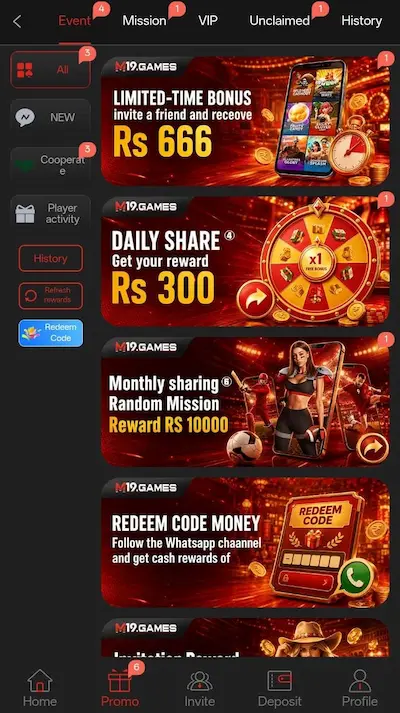Open the Deposit tab
400x713 pixels.
point(280,687)
